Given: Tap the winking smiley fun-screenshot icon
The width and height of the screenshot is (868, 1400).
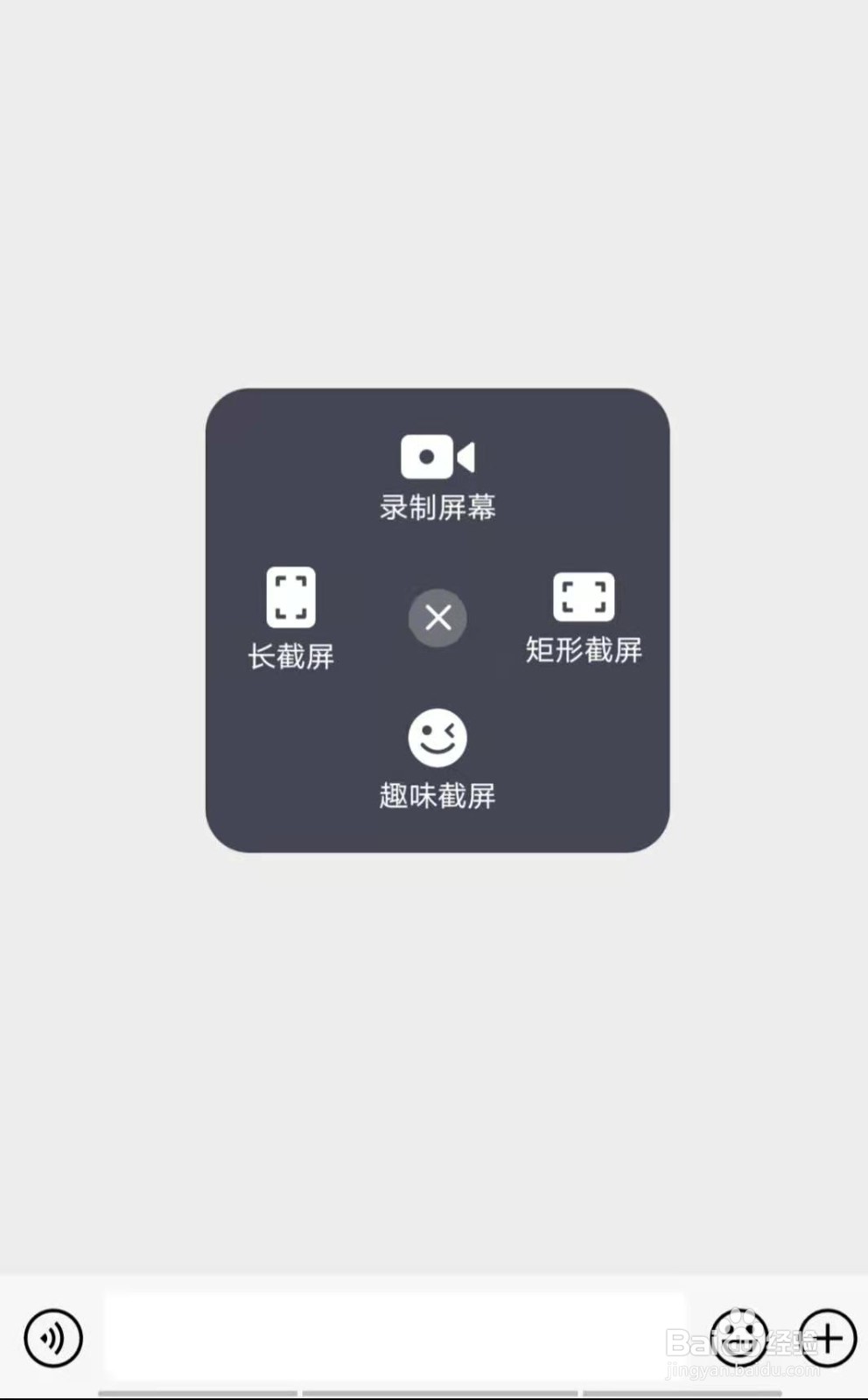Looking at the screenshot, I should point(437,738).
